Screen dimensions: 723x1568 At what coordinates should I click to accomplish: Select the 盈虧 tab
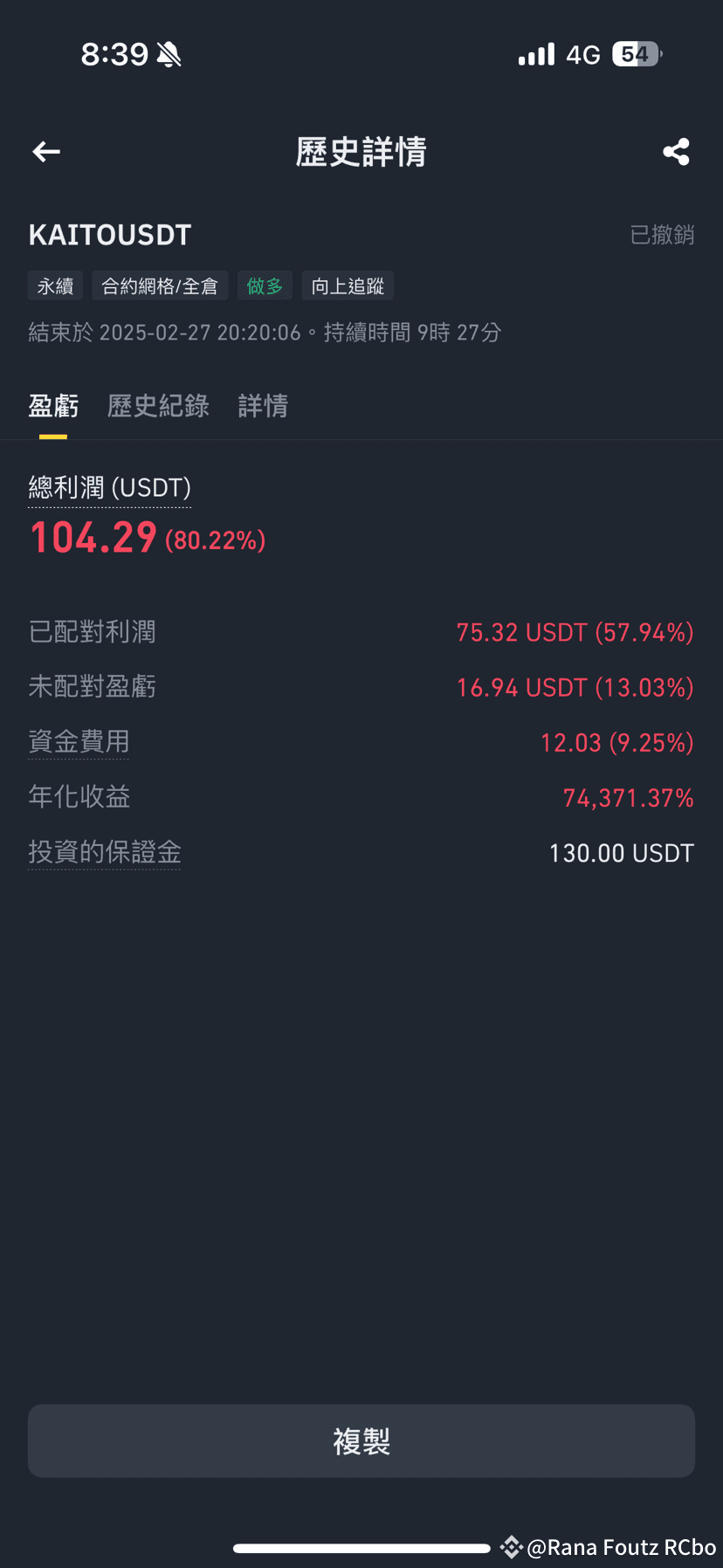(x=53, y=406)
